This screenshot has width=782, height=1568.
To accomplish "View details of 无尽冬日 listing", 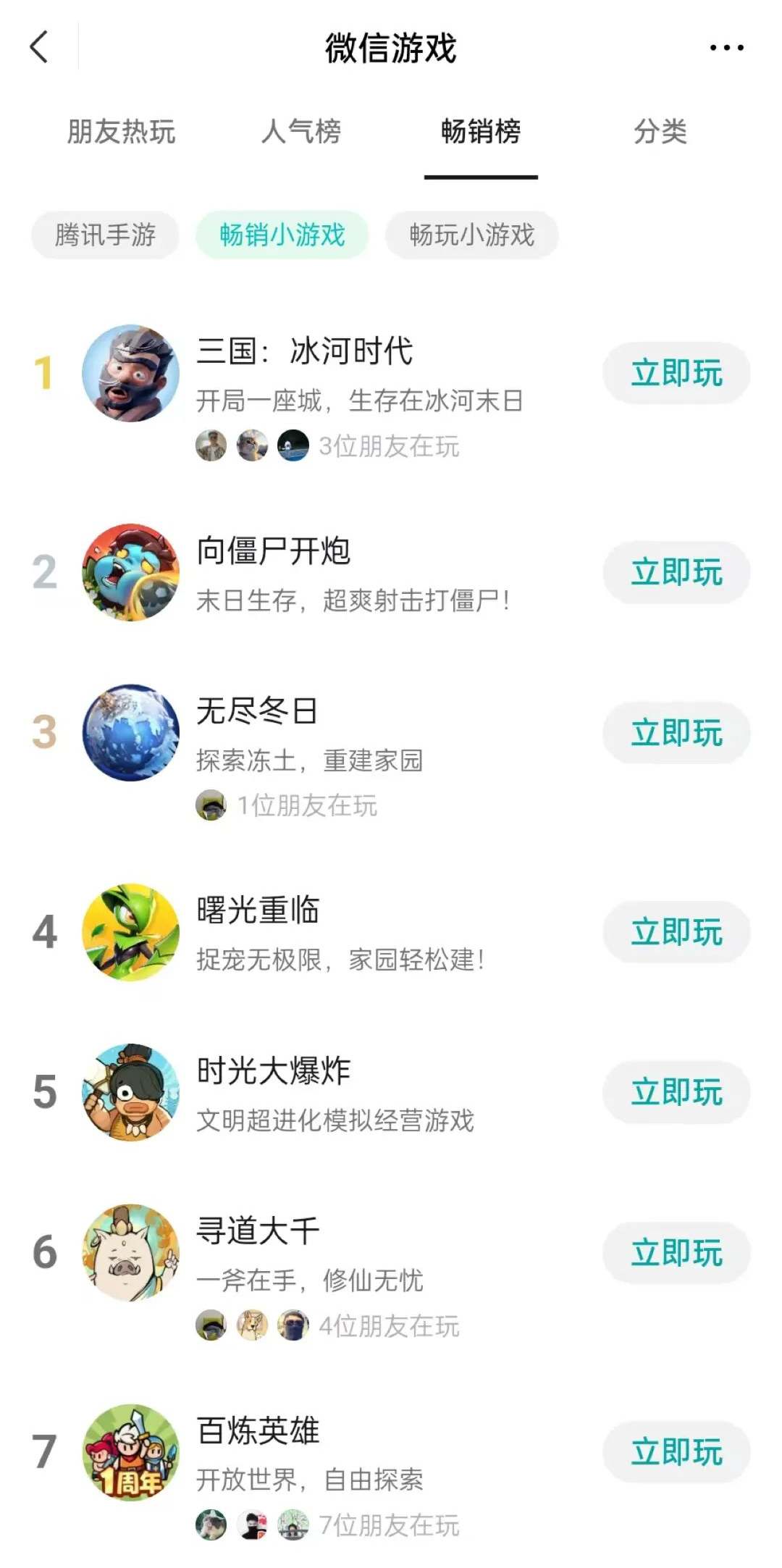I will coord(257,711).
